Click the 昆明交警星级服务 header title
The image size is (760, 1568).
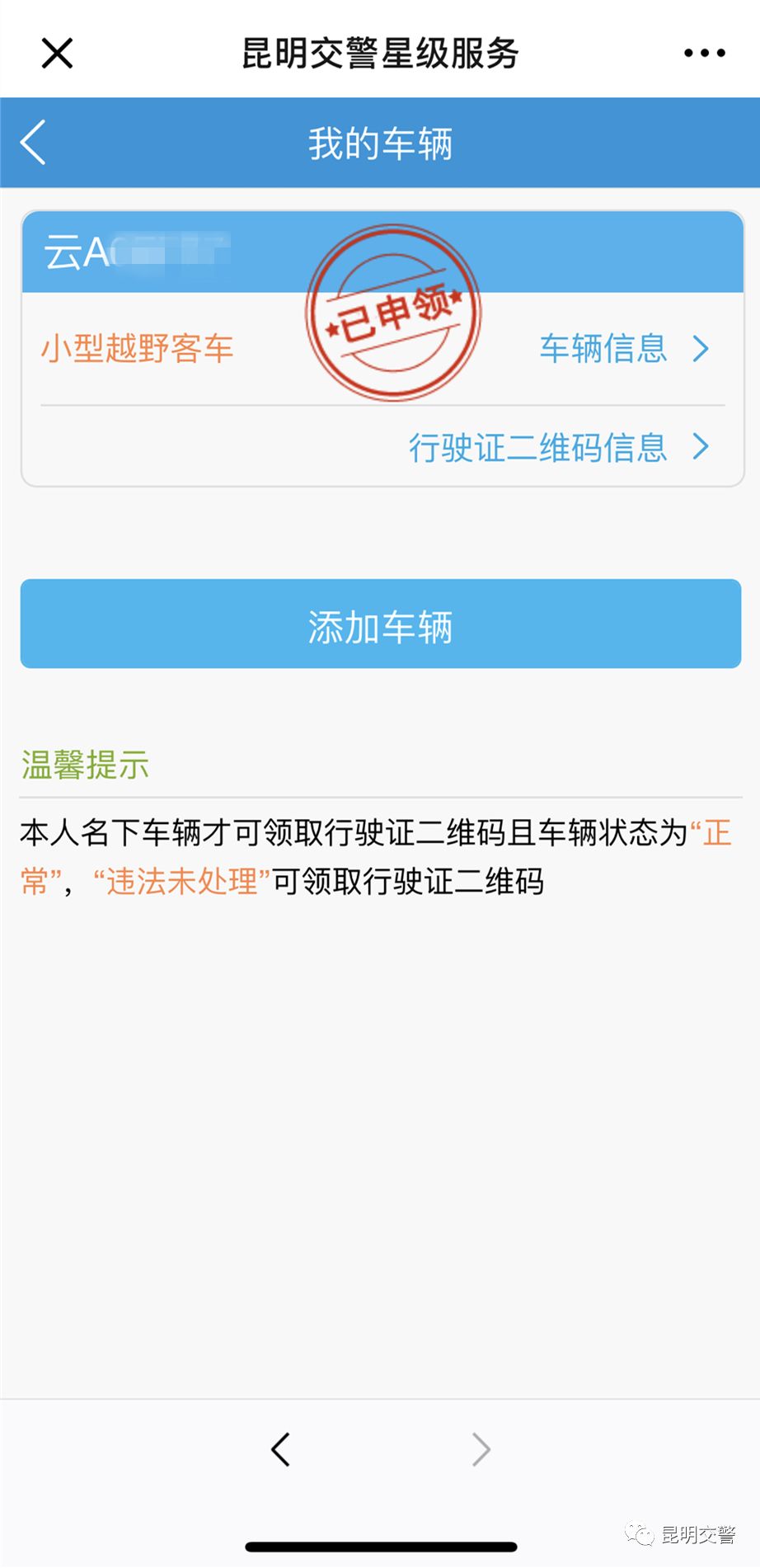pyautogui.click(x=380, y=53)
